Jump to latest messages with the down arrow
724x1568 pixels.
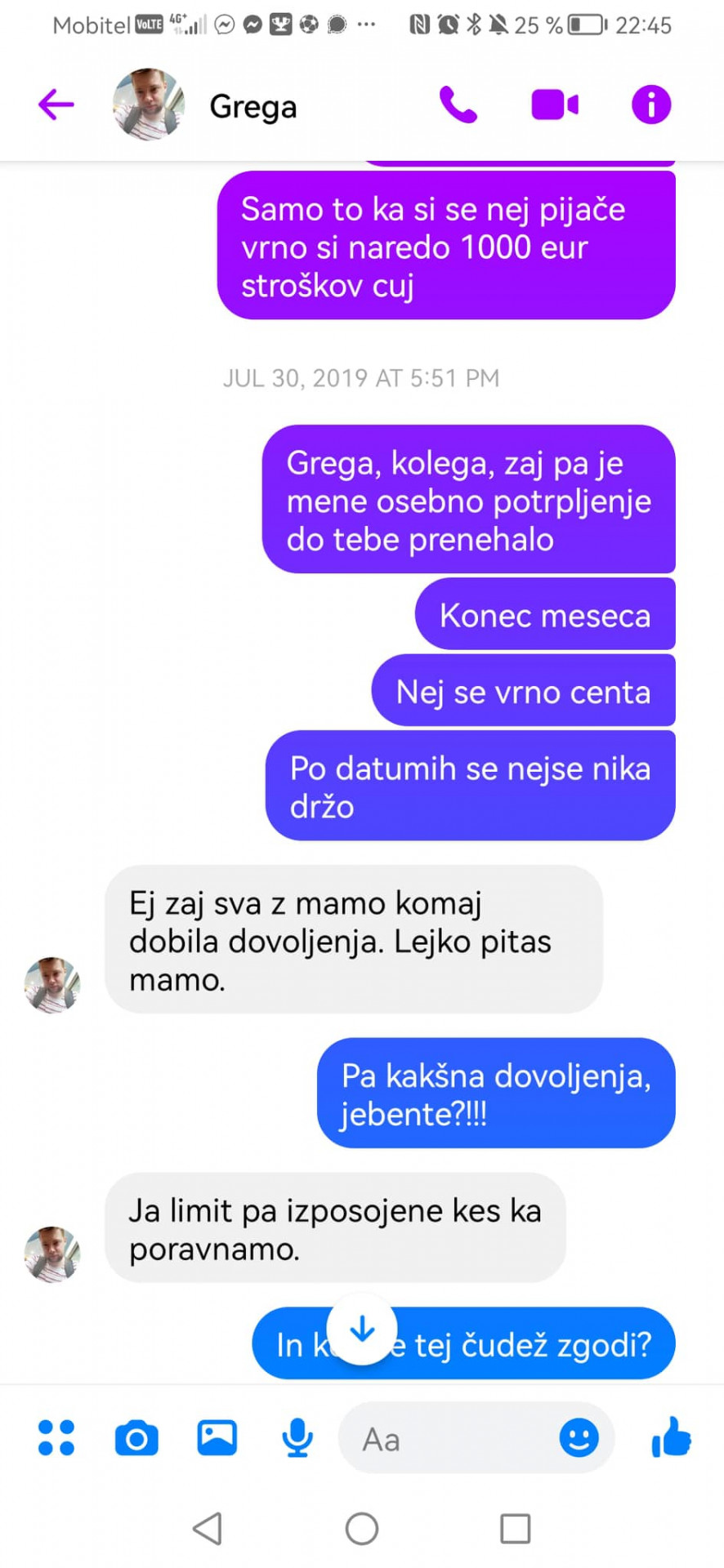(362, 1330)
